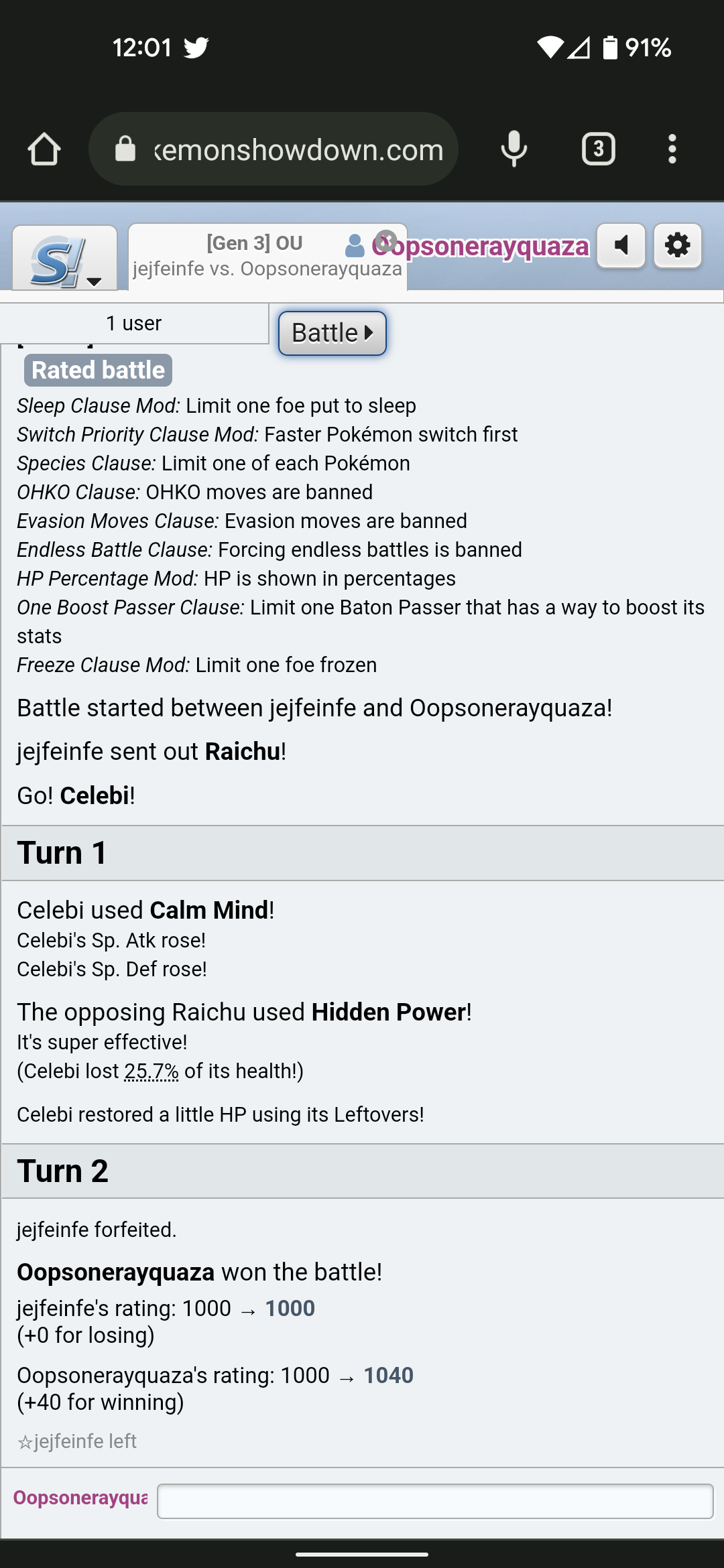Open the sound volume options
Screen dimensions: 724x1568
pos(621,245)
